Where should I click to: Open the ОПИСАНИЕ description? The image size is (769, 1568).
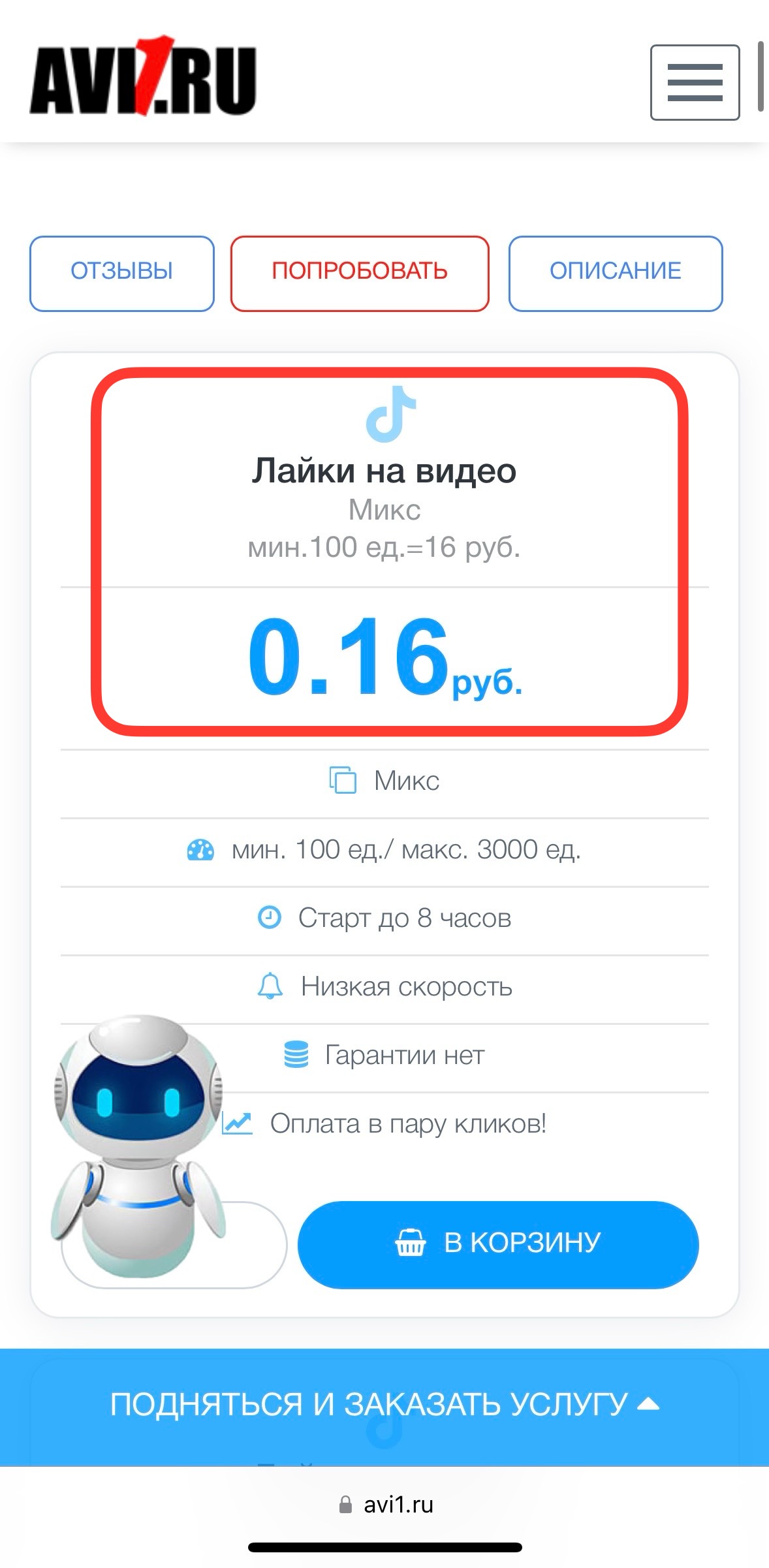click(x=616, y=273)
